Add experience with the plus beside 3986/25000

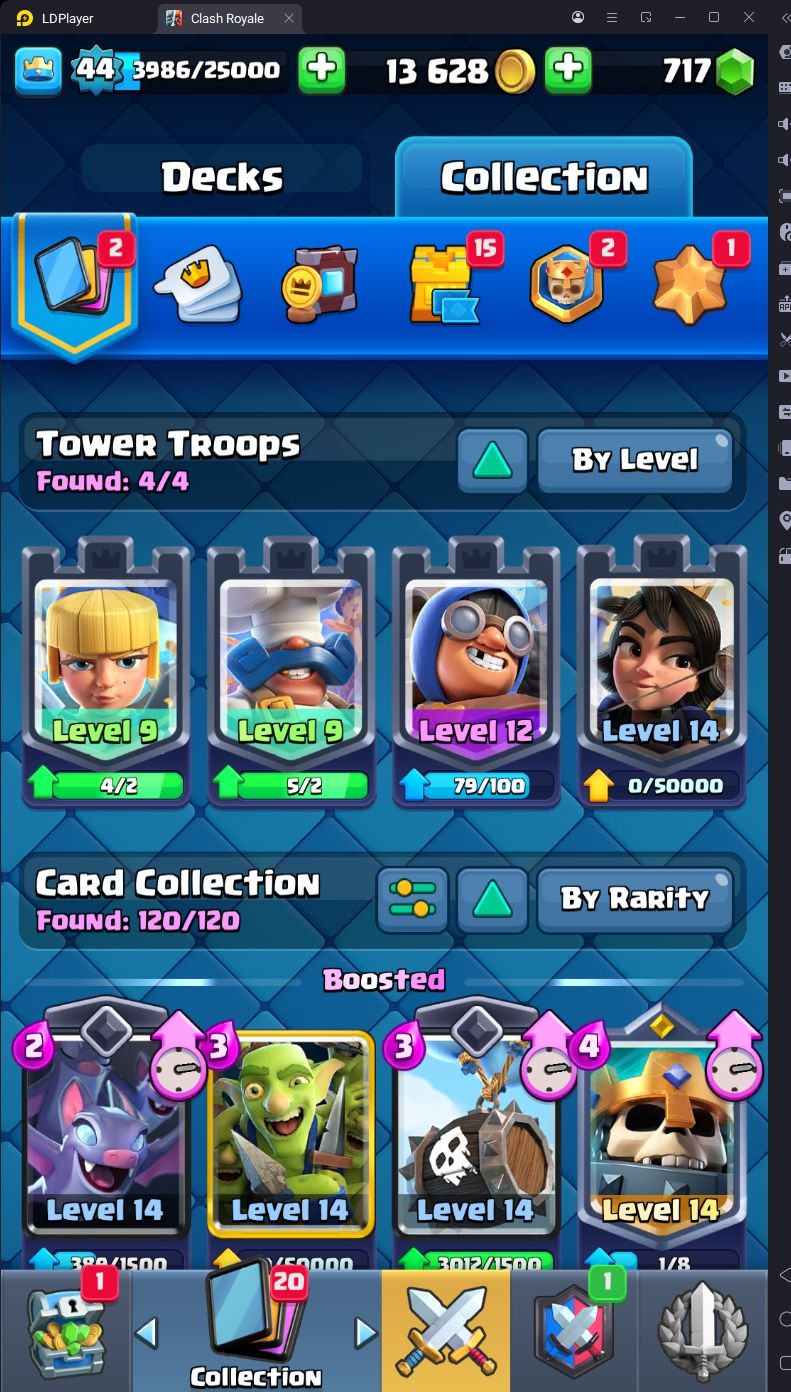(x=322, y=70)
